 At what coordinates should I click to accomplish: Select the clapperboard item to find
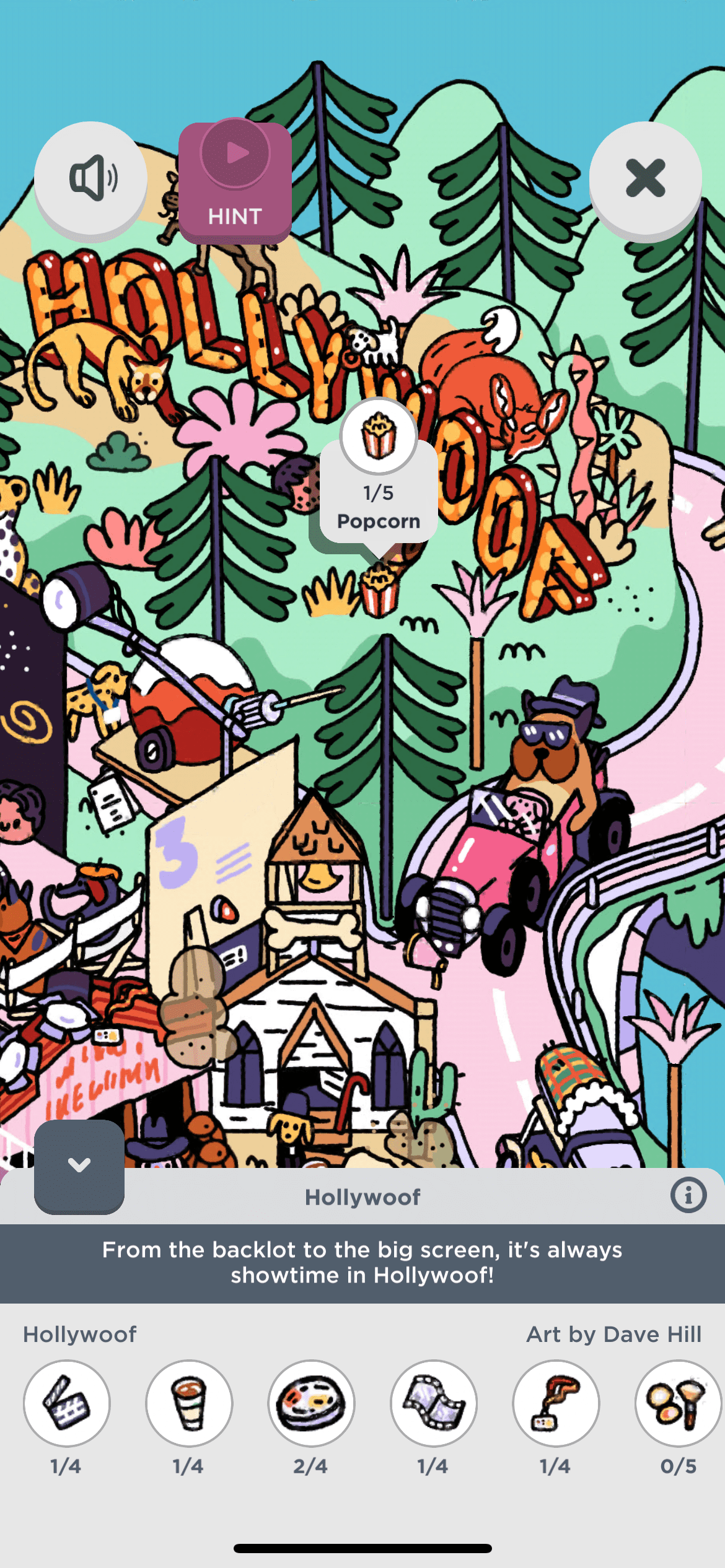[67, 1403]
